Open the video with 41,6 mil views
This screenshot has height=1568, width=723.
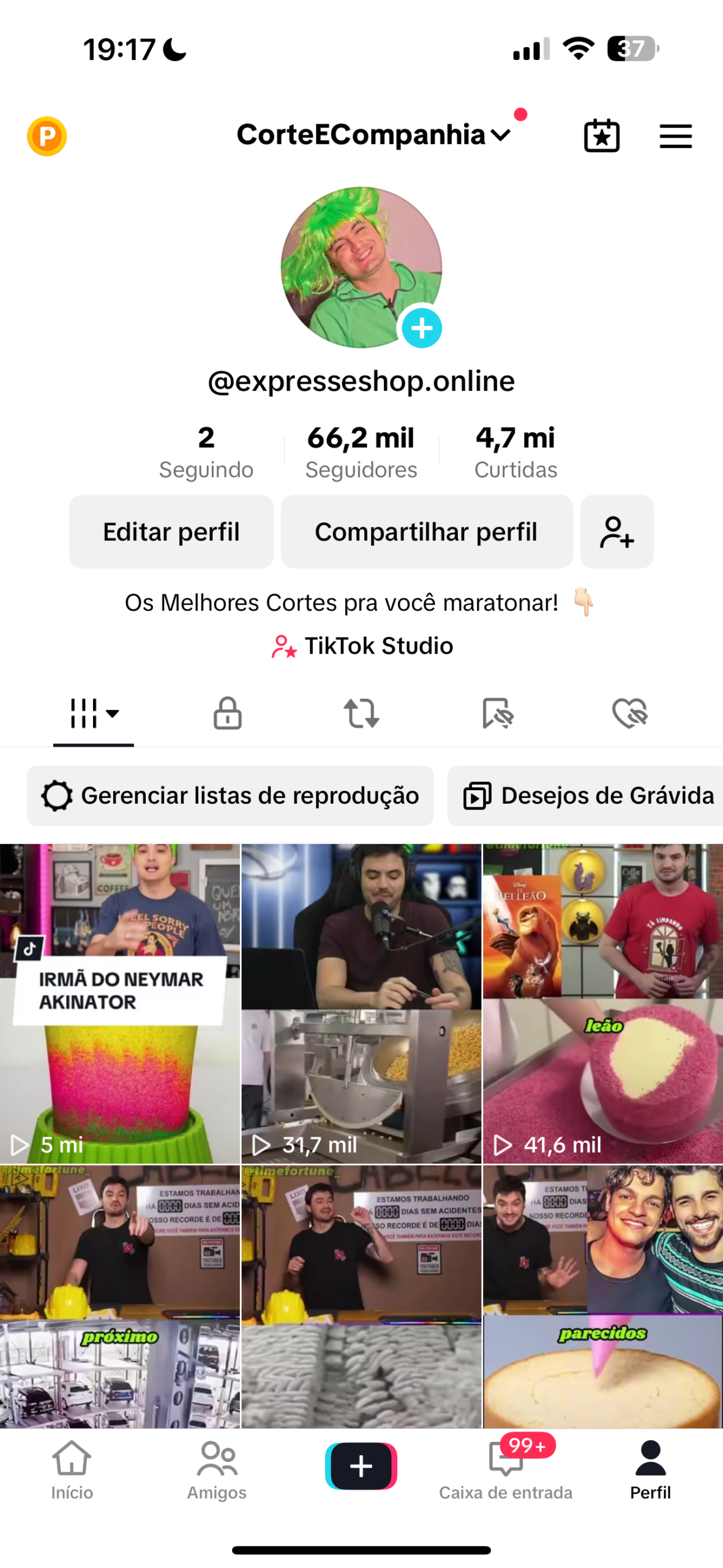pyautogui.click(x=603, y=1003)
